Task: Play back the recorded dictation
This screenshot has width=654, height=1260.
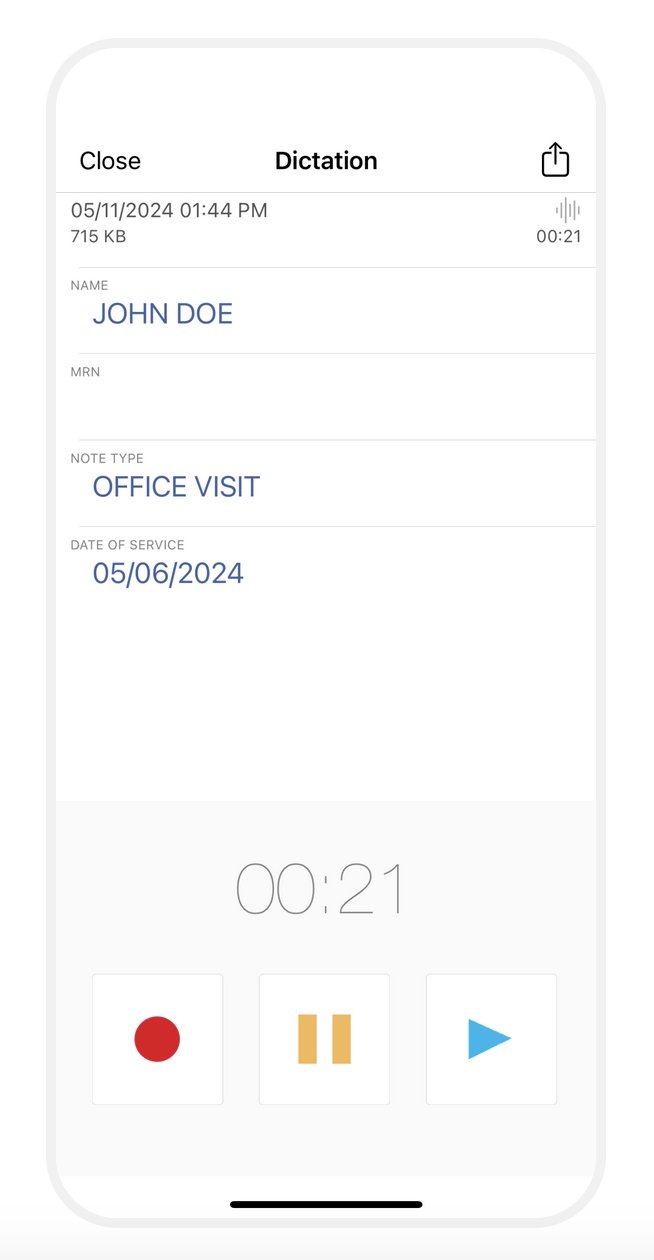Action: pos(491,1039)
